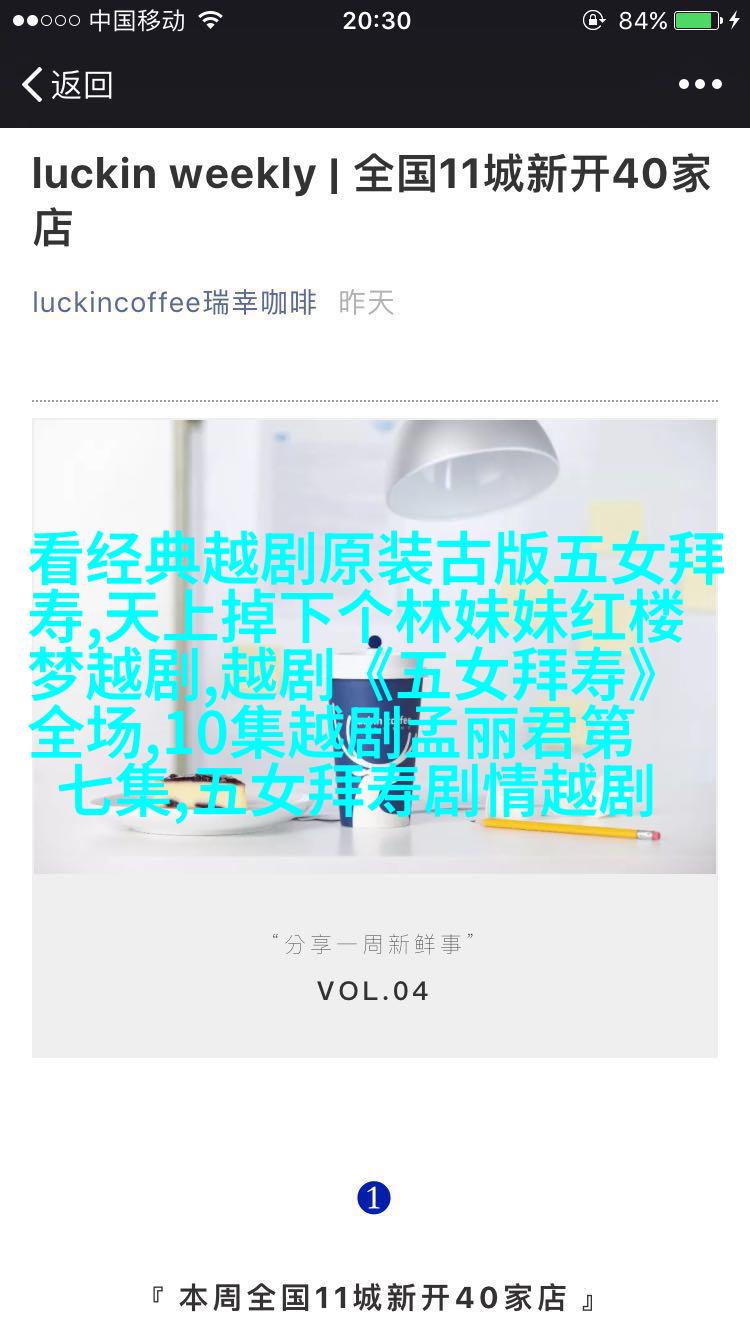Open the three-dot overflow menu

[699, 85]
